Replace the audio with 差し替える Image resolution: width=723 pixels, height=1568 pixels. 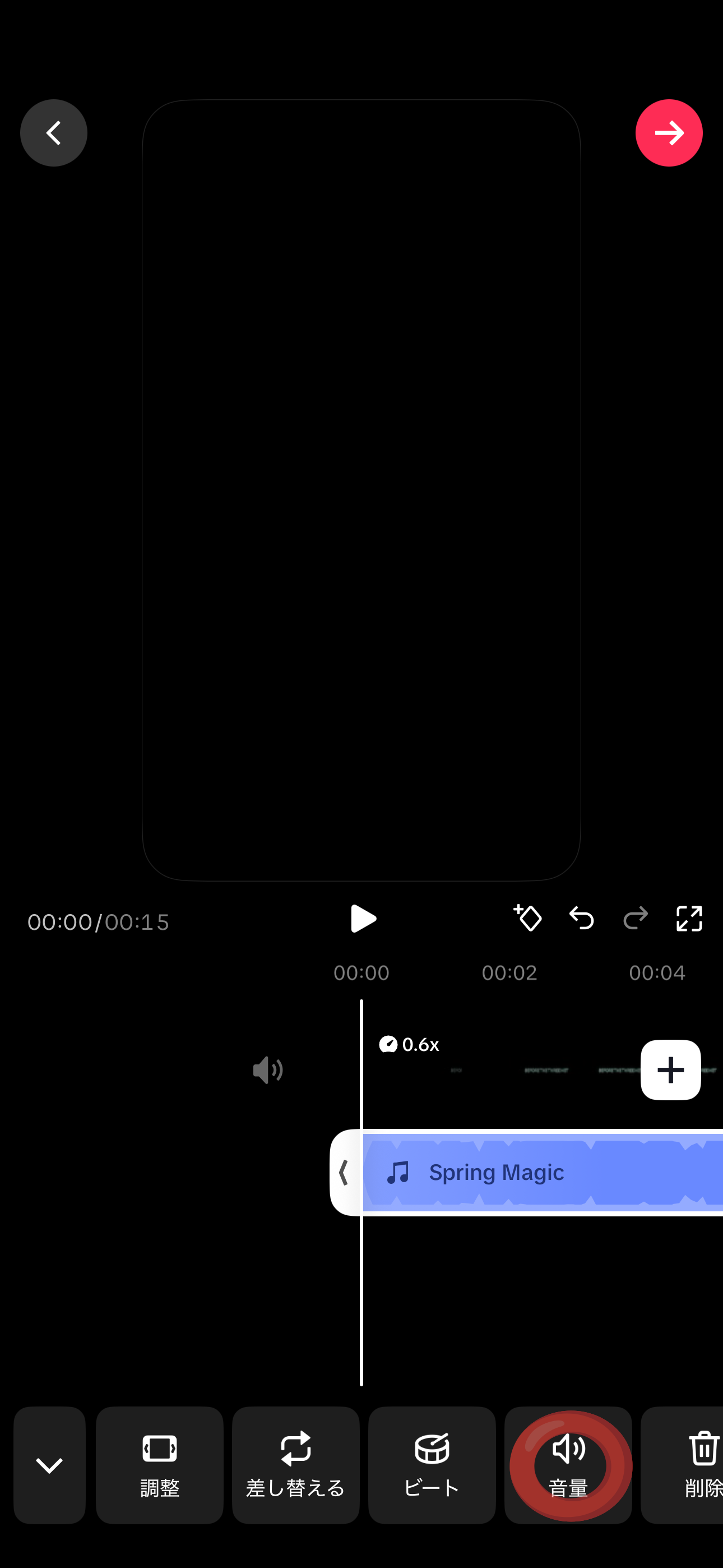click(x=295, y=1464)
